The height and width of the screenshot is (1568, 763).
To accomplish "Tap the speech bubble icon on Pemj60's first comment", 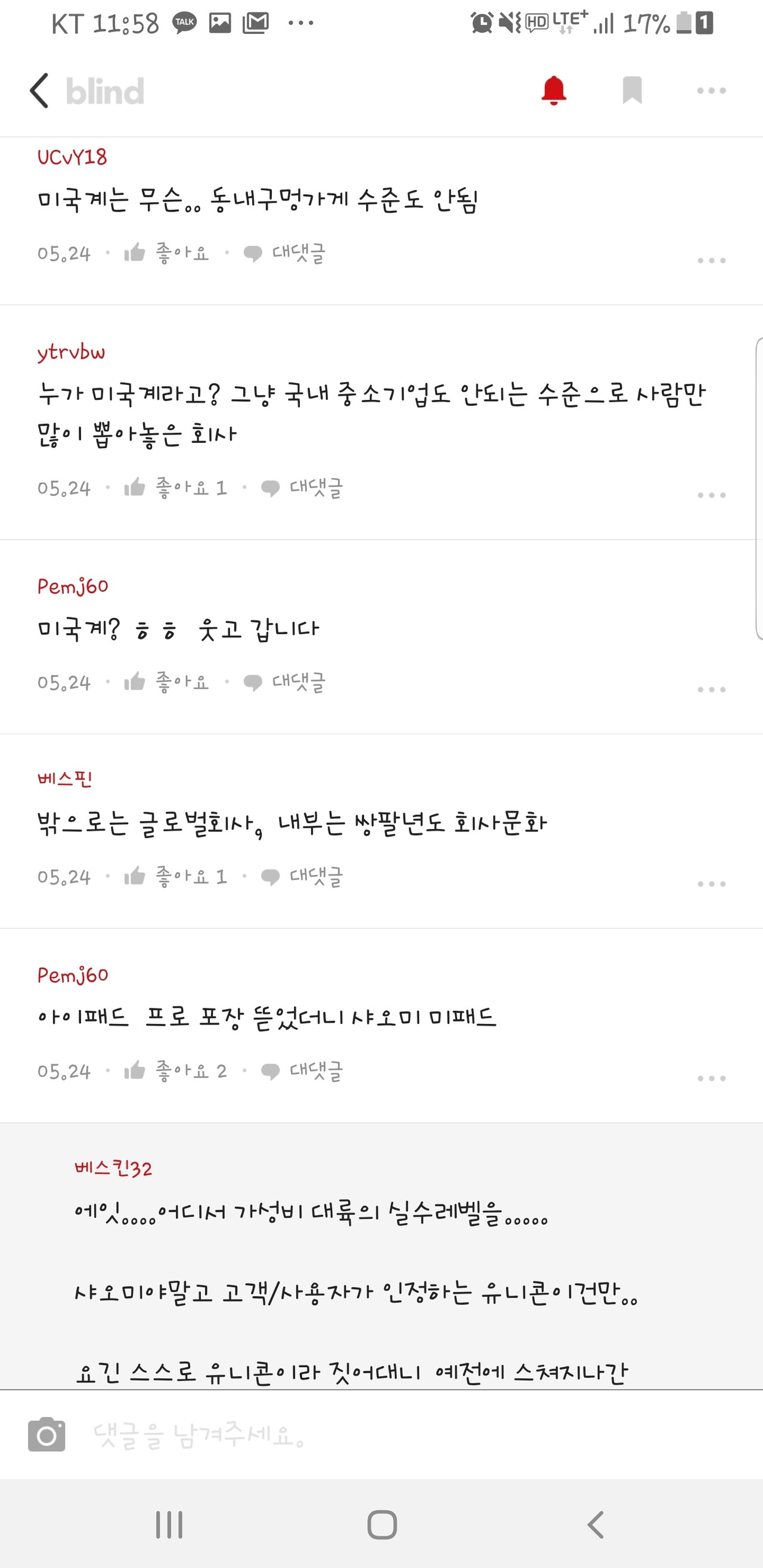I will pos(253,684).
